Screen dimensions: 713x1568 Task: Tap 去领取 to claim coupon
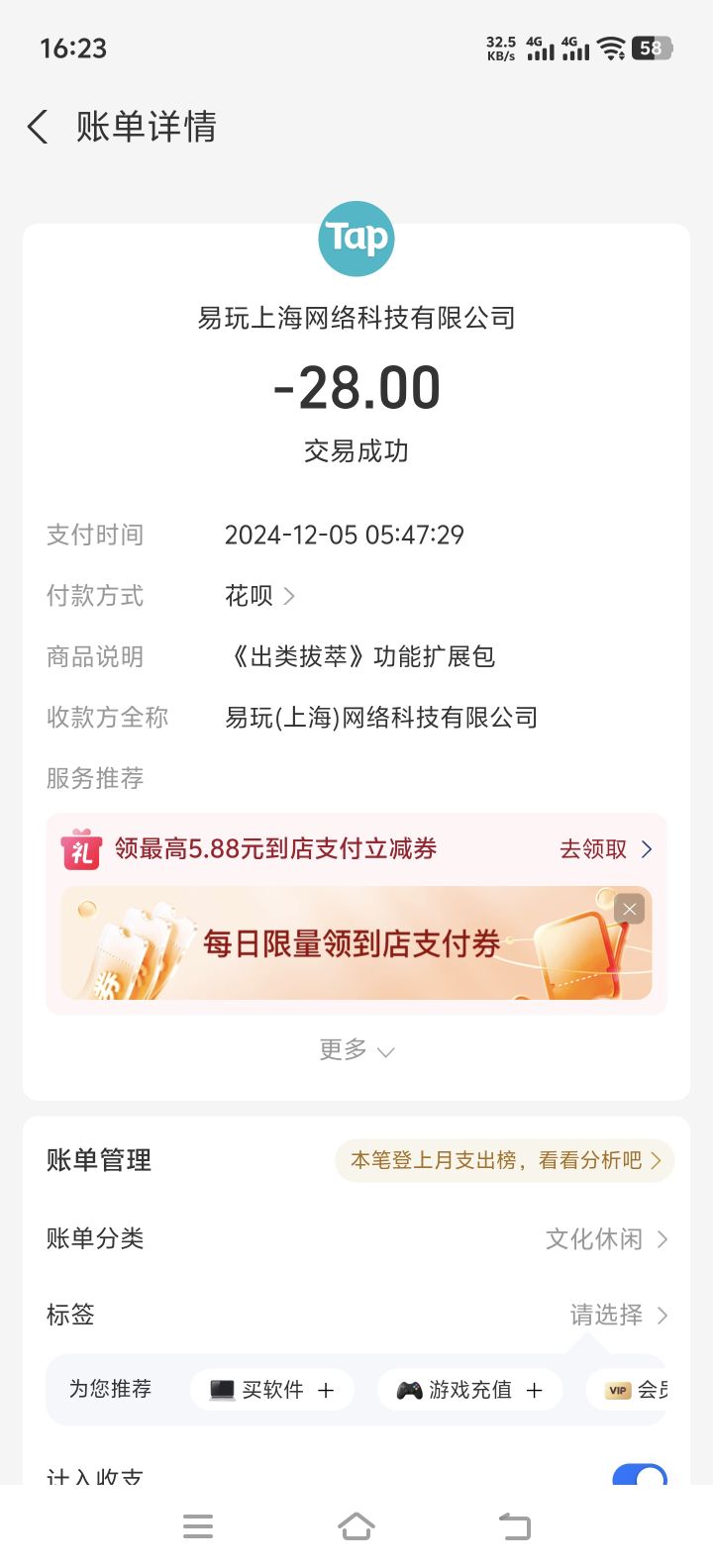click(x=606, y=849)
